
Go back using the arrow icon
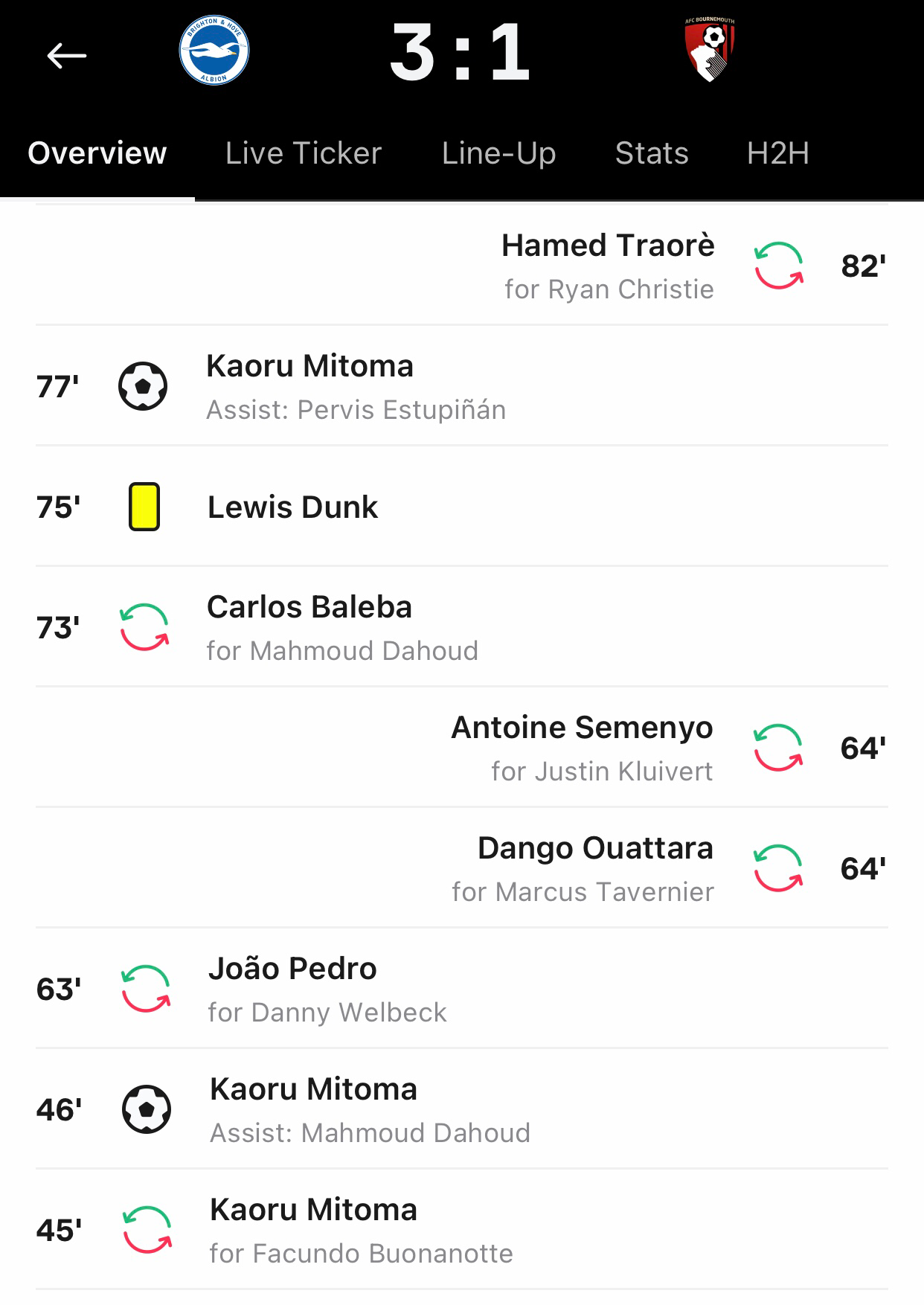(66, 56)
